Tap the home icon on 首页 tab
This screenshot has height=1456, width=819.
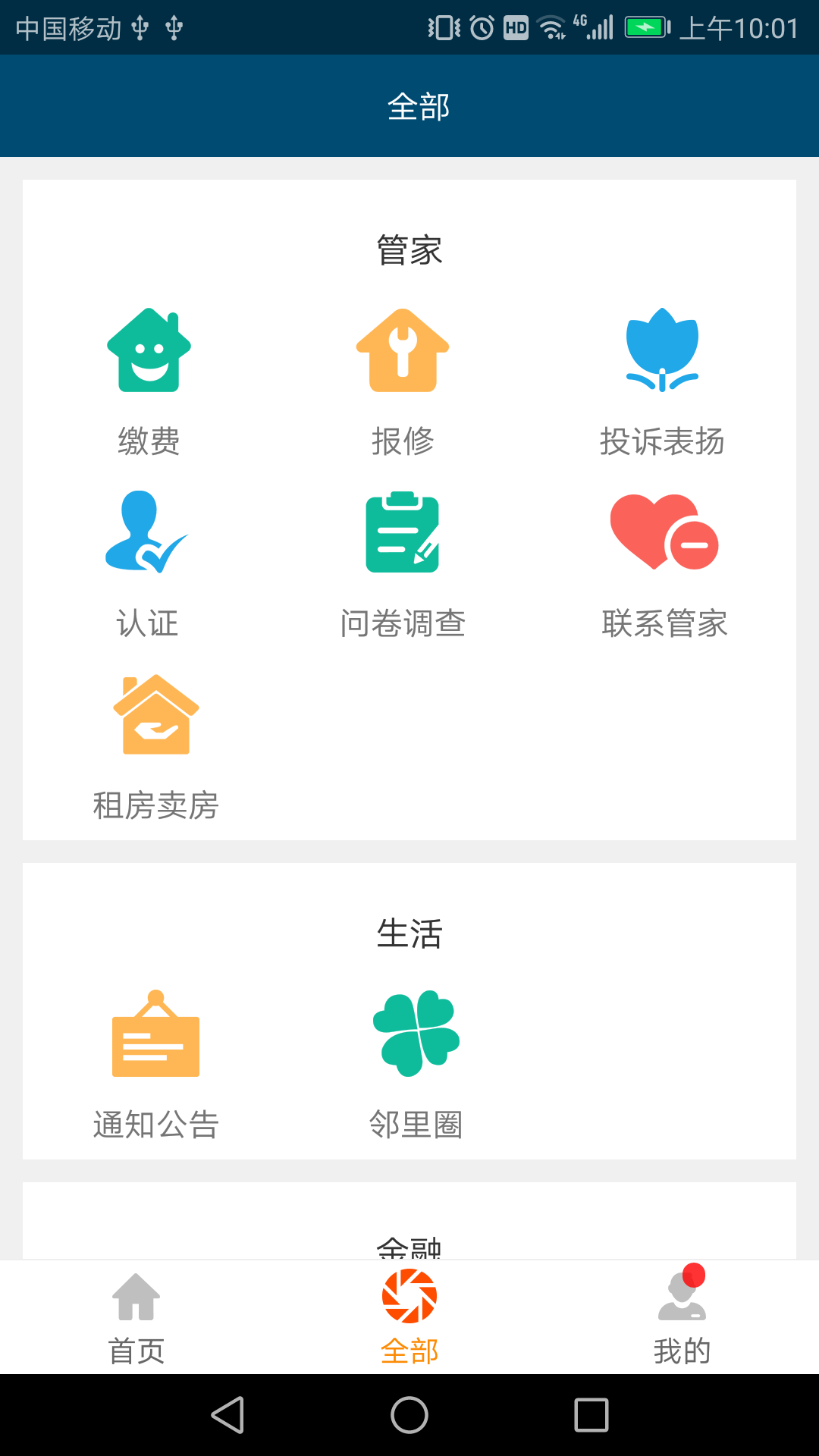pyautogui.click(x=137, y=1297)
